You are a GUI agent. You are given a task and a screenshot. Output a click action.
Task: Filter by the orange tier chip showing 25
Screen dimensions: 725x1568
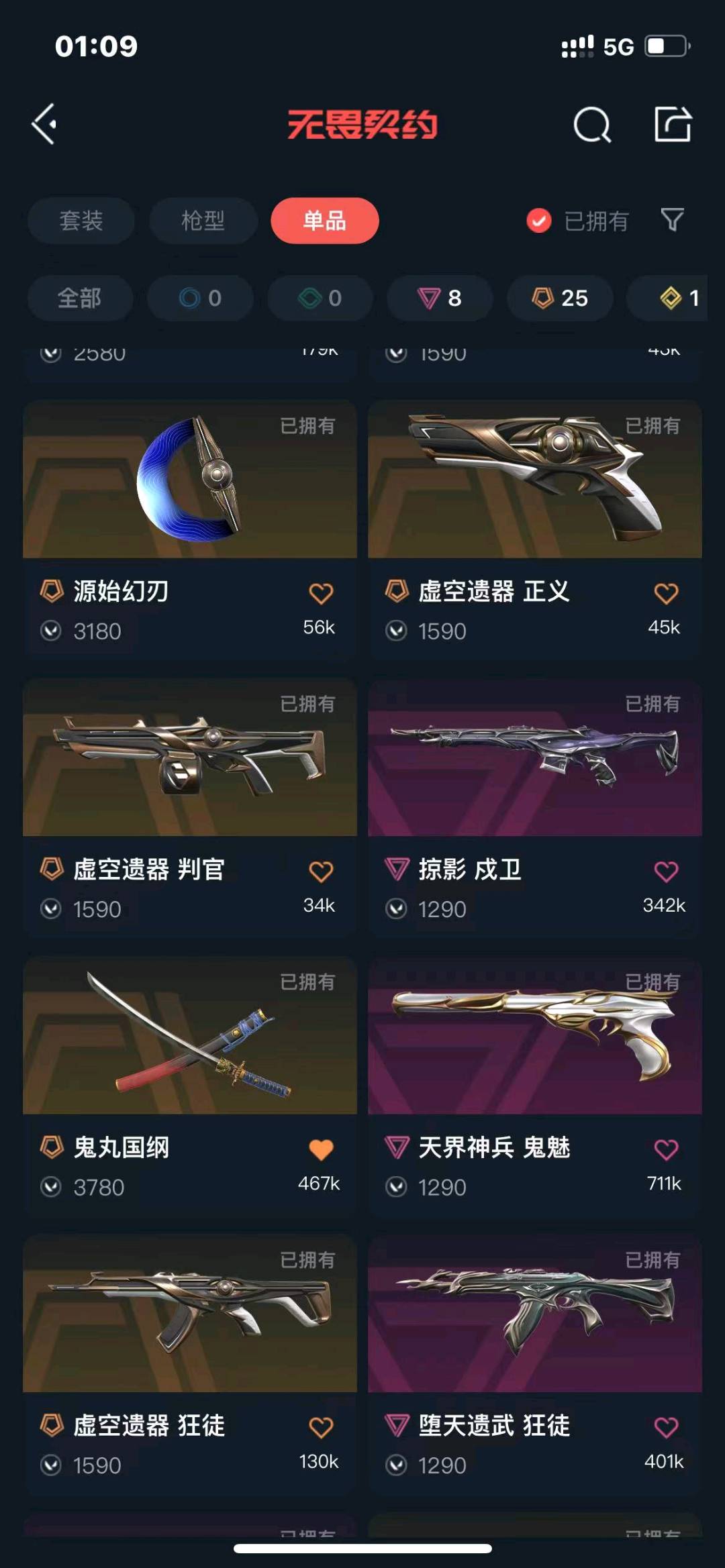click(560, 298)
